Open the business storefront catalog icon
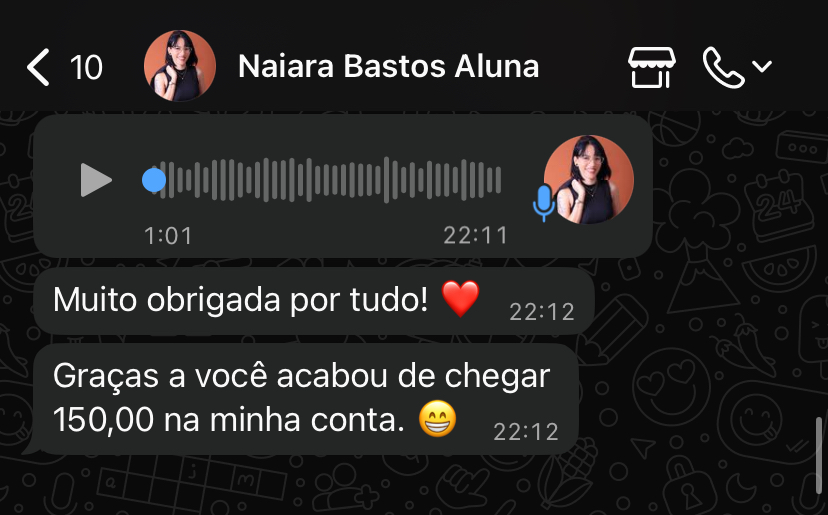828x515 pixels. coord(650,67)
